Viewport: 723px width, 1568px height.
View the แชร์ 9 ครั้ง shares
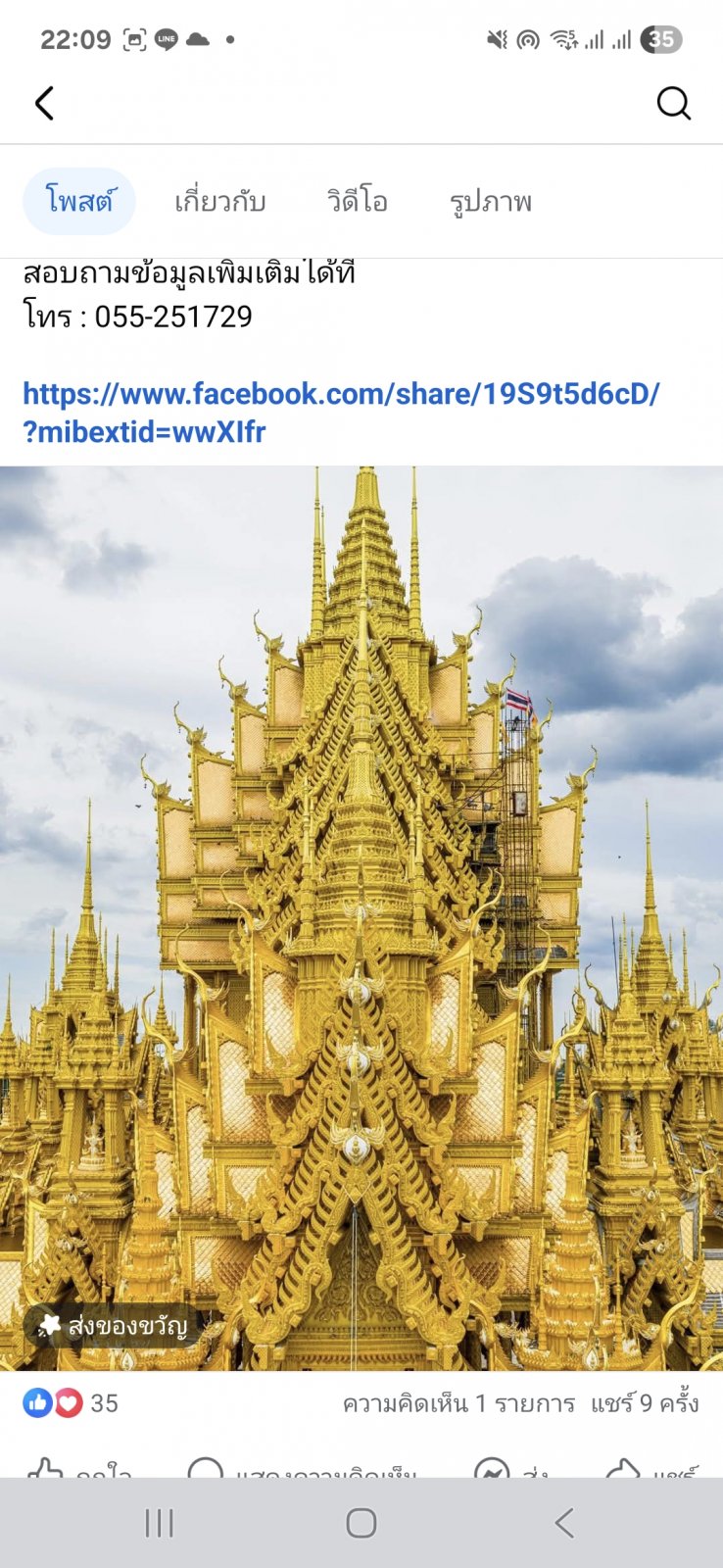click(645, 1403)
